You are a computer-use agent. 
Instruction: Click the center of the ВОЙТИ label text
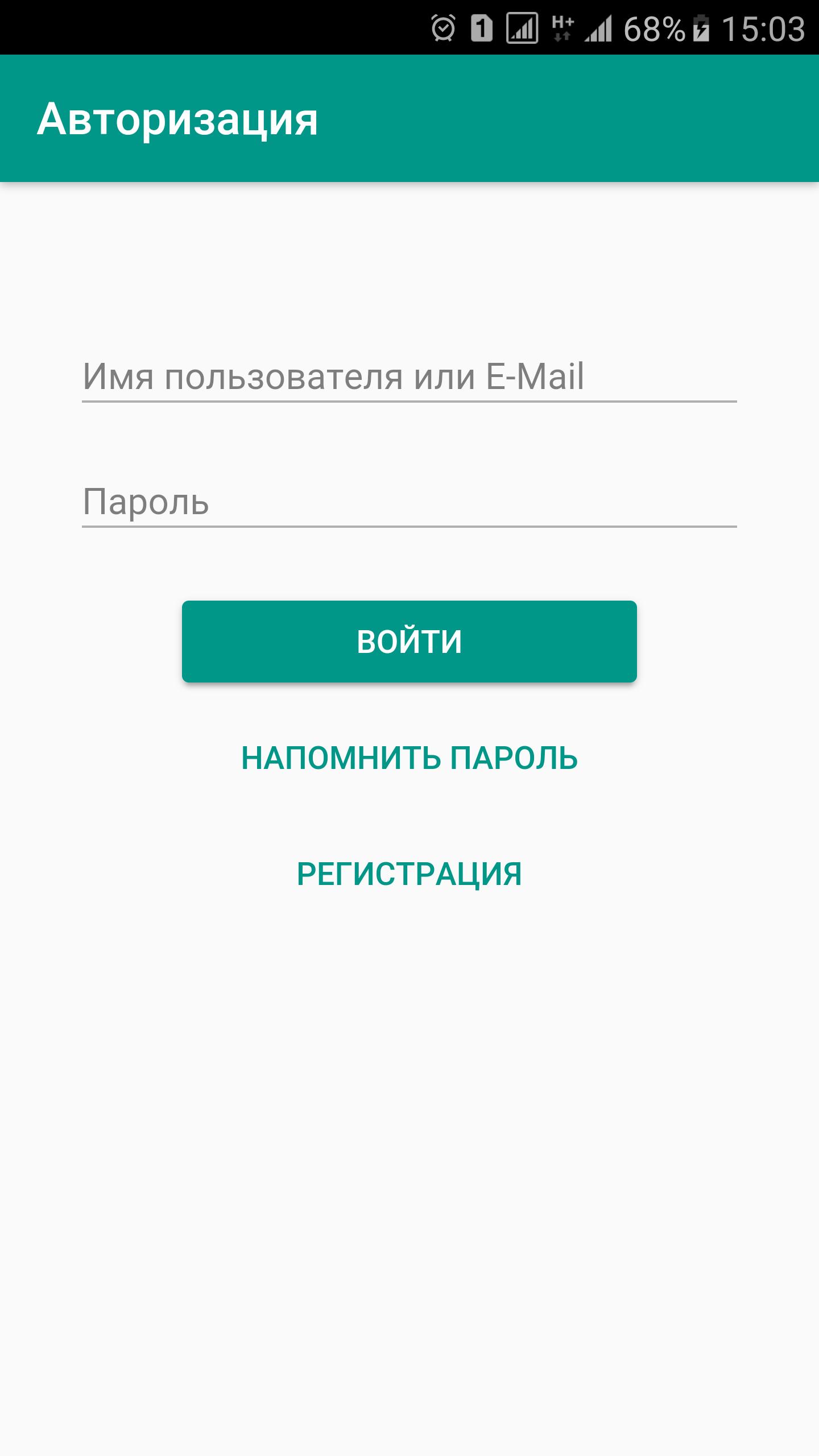point(408,642)
